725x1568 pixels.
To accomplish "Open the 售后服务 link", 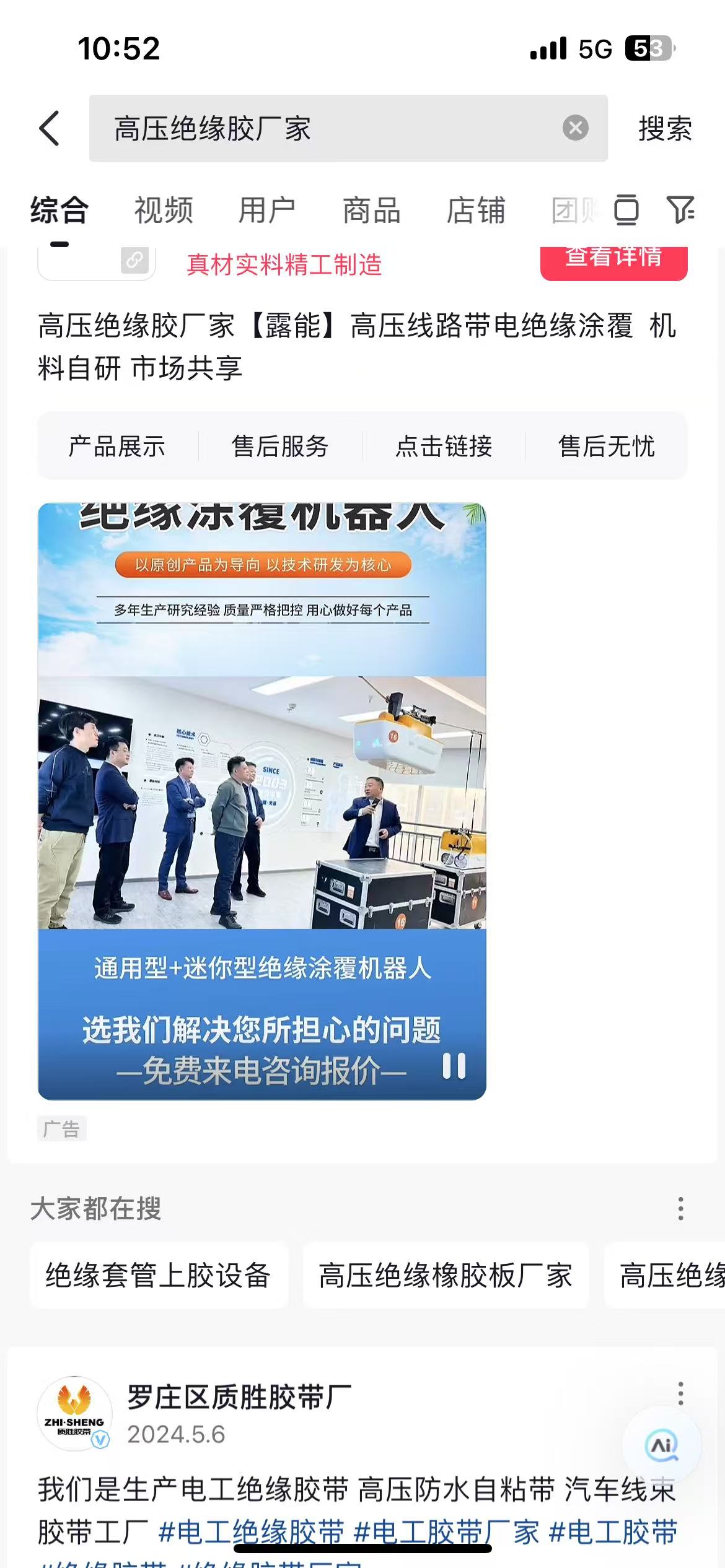I will (x=280, y=446).
